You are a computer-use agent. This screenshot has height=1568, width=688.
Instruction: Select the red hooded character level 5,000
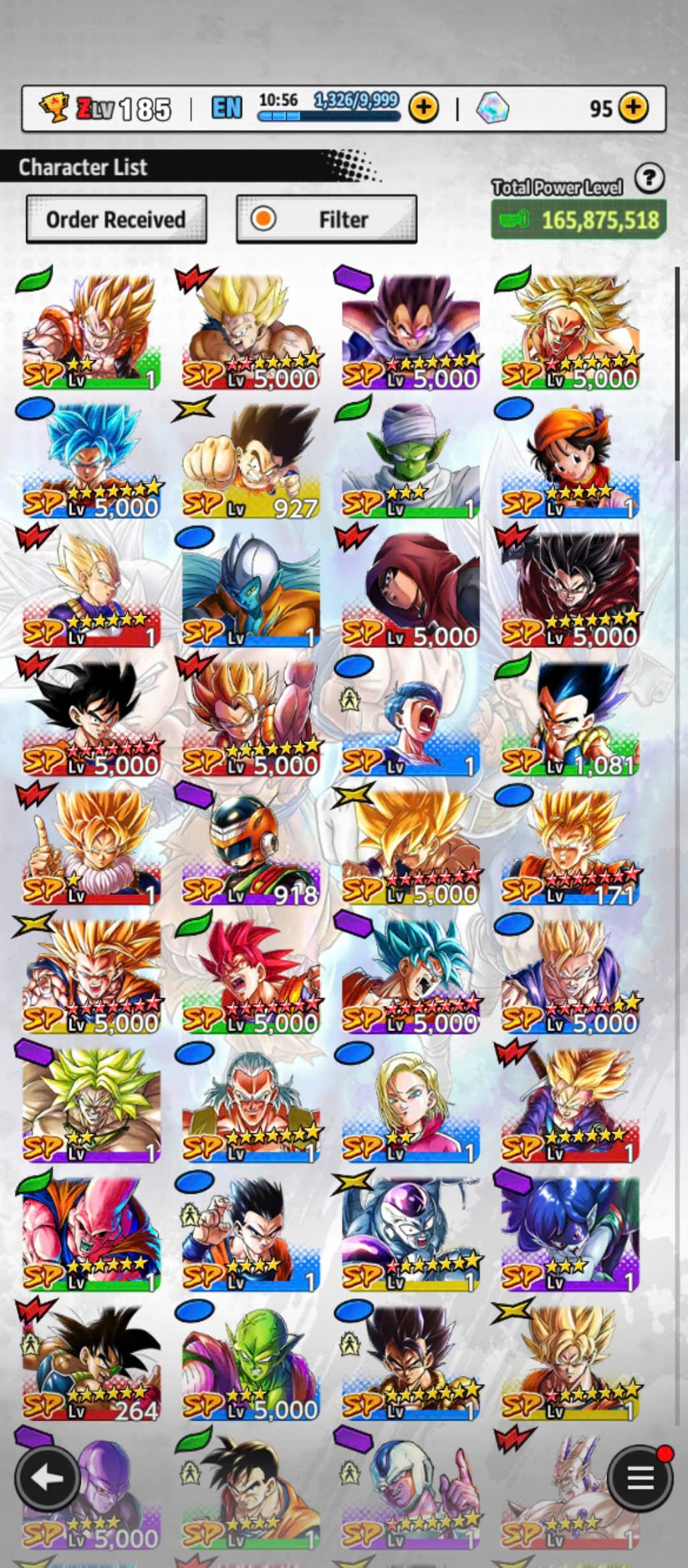tap(410, 591)
